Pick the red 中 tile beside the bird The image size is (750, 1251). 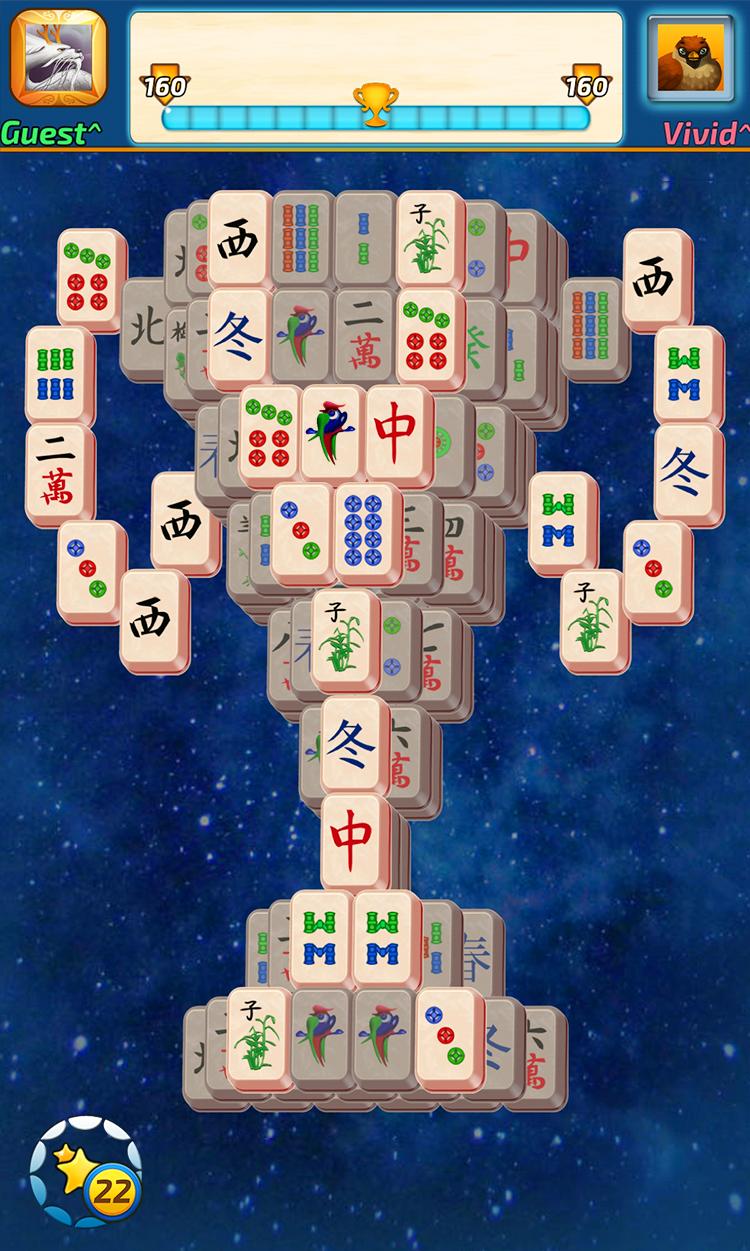399,436
